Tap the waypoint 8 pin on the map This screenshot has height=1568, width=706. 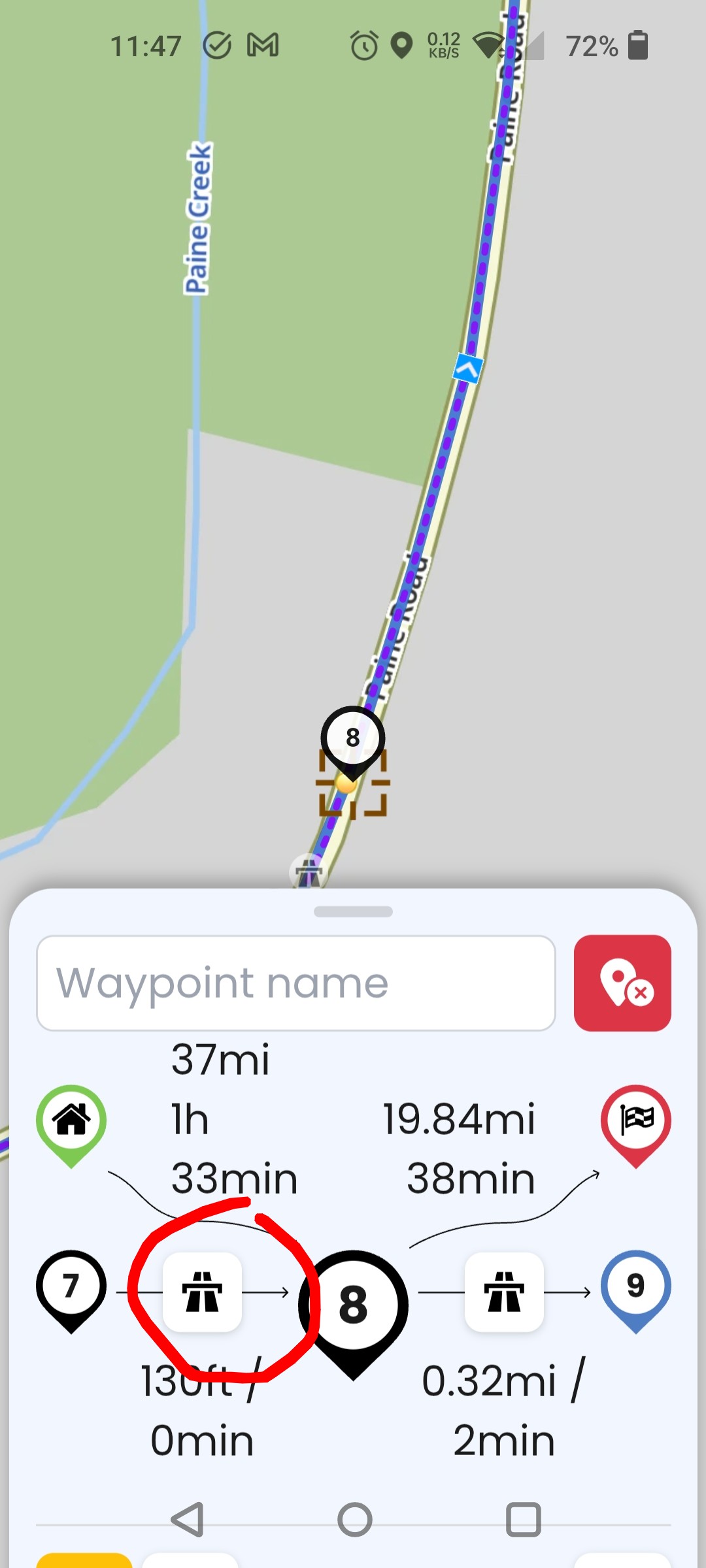(x=353, y=743)
